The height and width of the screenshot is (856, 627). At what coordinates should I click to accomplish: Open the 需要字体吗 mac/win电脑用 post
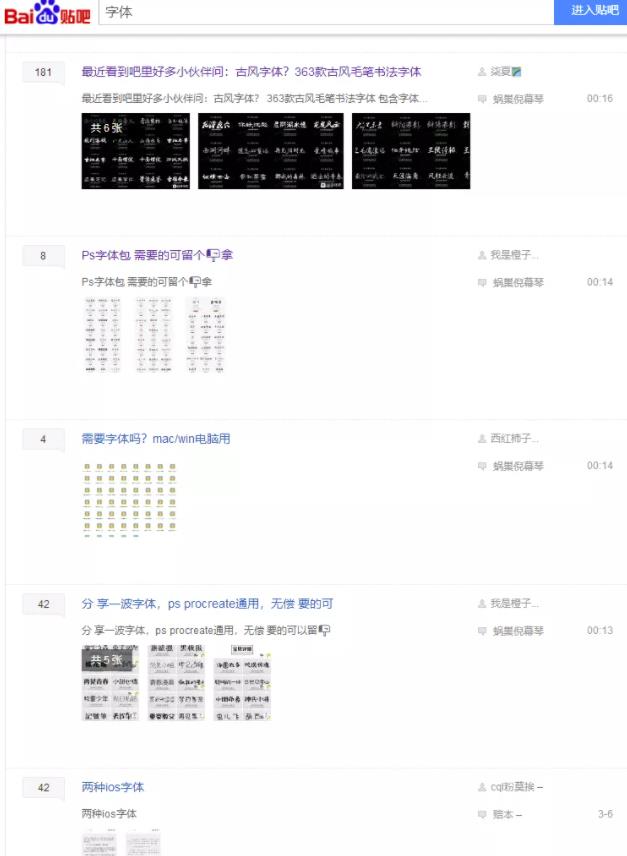tap(156, 439)
